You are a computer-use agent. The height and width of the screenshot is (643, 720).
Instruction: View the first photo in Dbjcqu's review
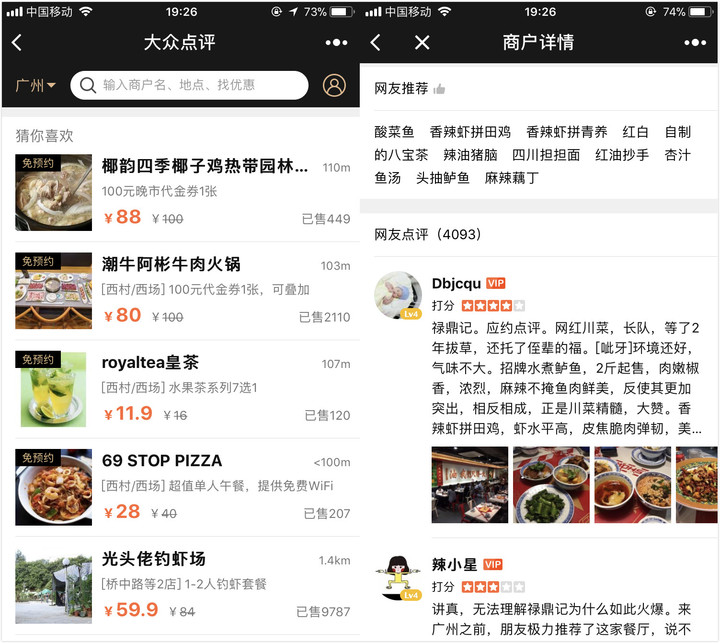tap(469, 484)
